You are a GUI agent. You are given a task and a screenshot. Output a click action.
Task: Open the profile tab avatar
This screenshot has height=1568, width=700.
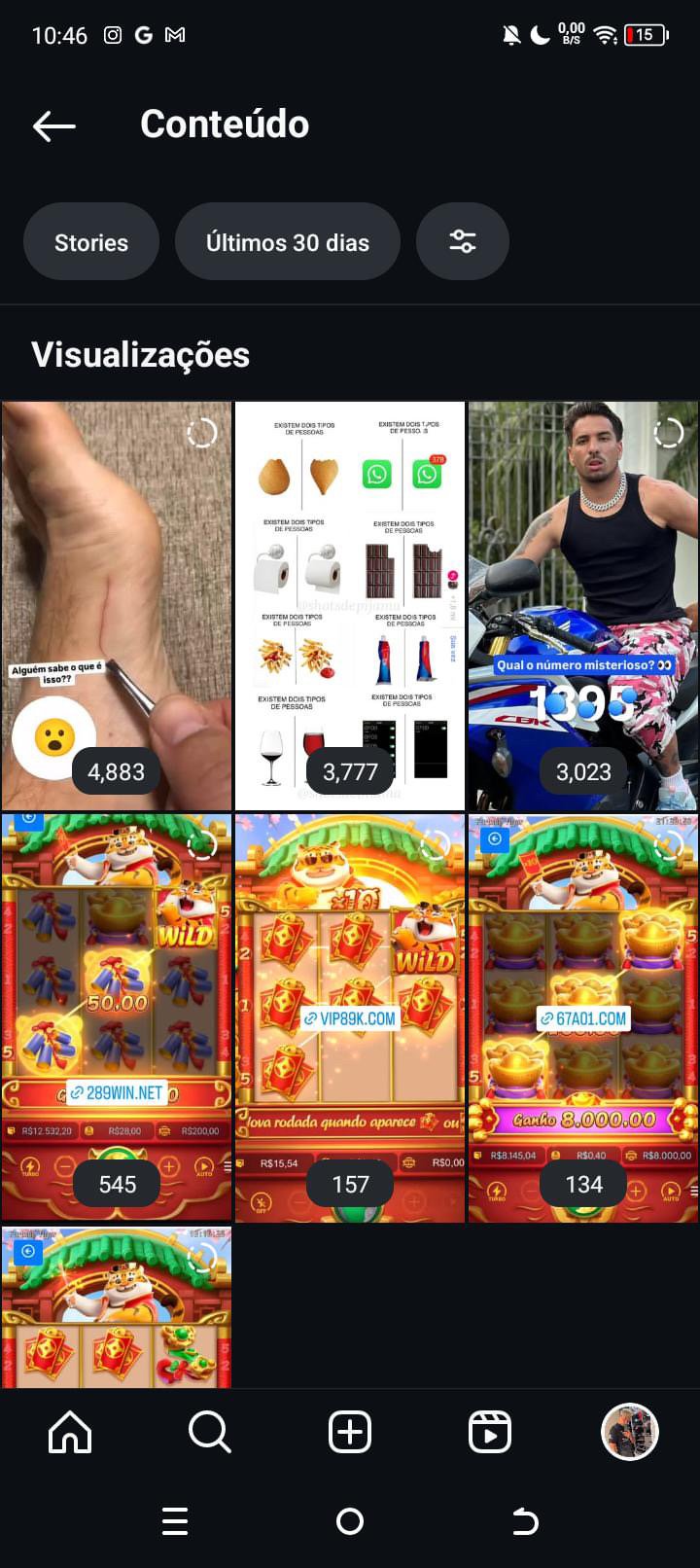[x=630, y=1432]
